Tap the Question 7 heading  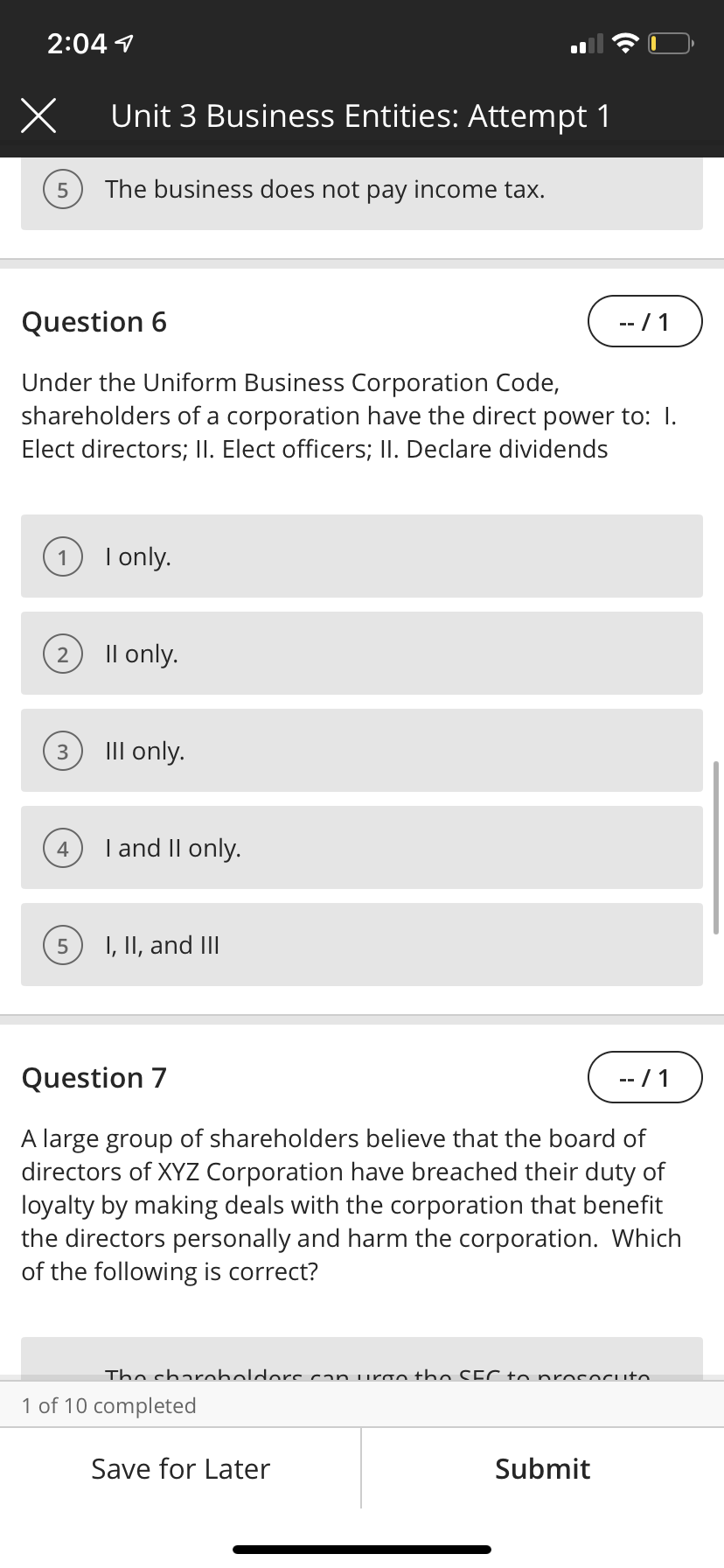(94, 1077)
